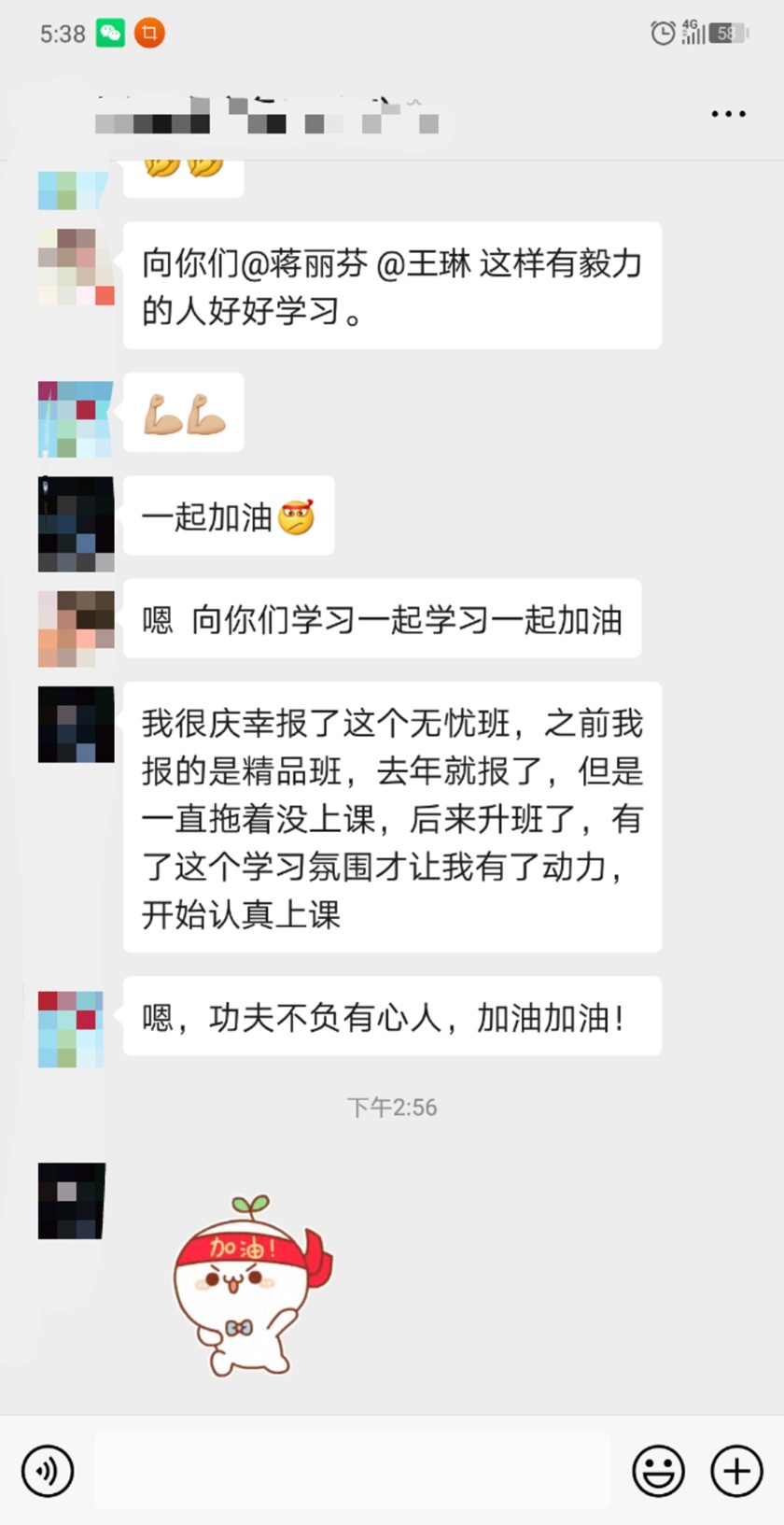The width and height of the screenshot is (784, 1525).
Task: Select the voice message input icon
Action: pyautogui.click(x=47, y=1470)
